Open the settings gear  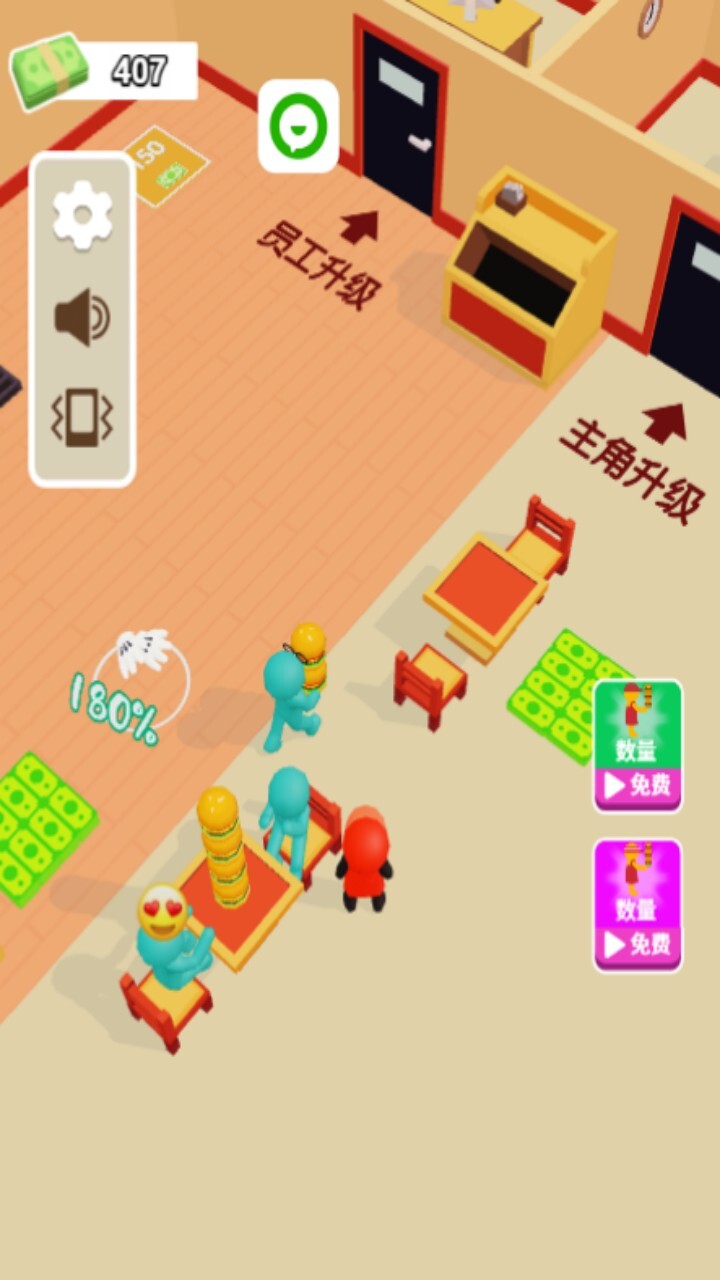coord(82,214)
